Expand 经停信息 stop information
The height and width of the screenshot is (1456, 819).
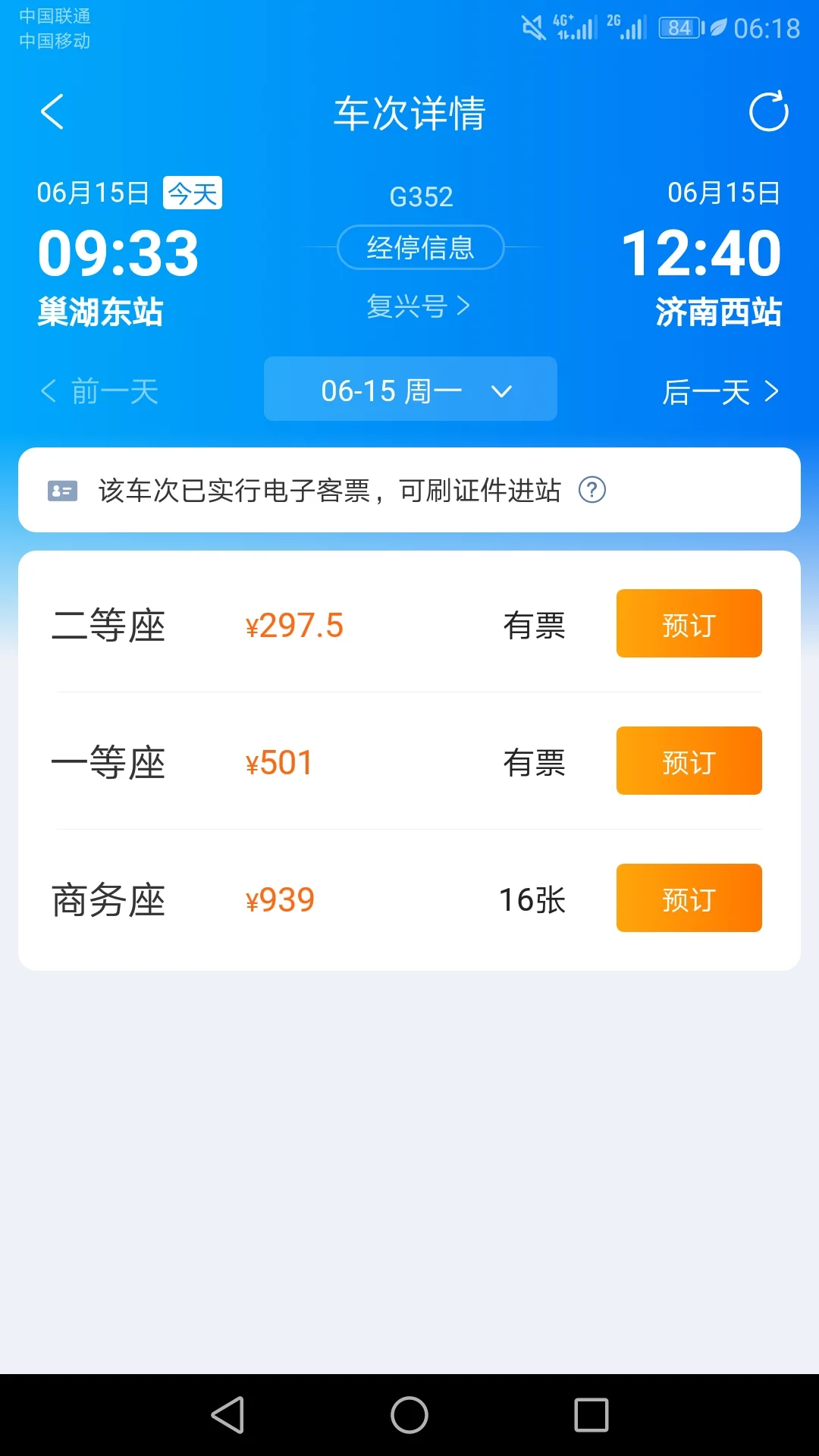(x=421, y=247)
